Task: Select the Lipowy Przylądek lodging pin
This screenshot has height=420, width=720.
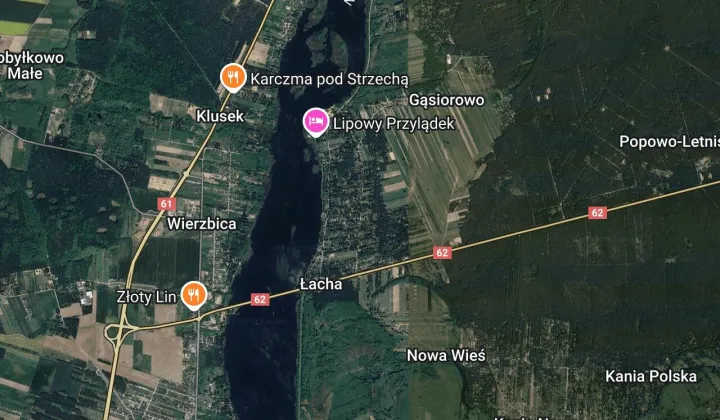Action: (x=315, y=122)
